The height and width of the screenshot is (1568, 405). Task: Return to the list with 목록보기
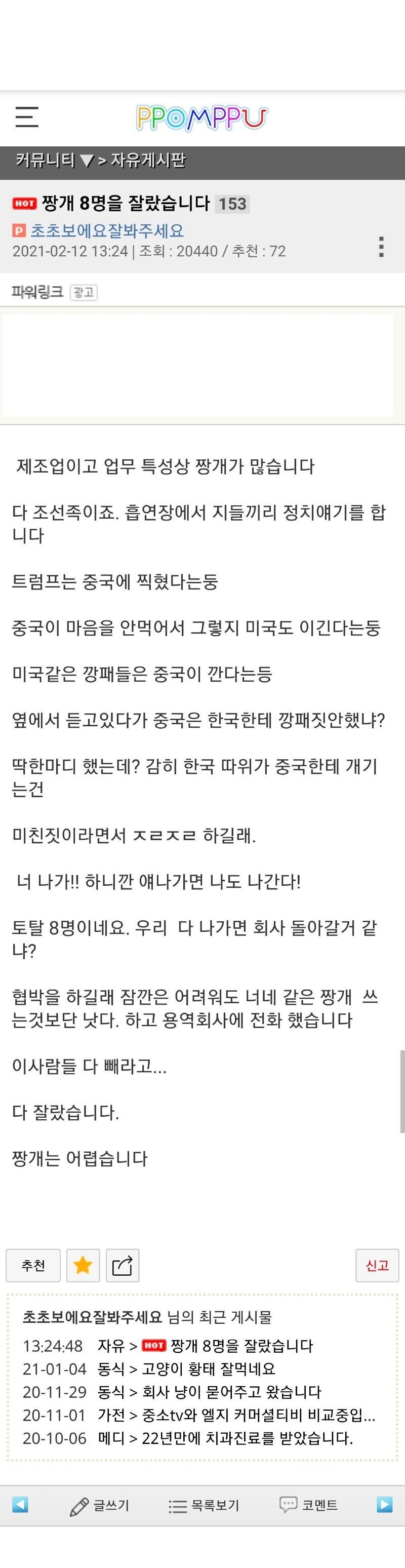(204, 1505)
